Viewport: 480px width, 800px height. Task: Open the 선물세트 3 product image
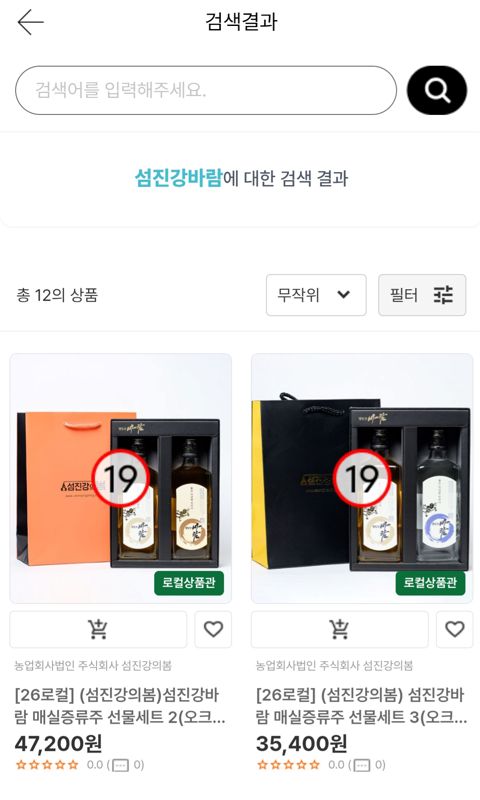pos(362,478)
